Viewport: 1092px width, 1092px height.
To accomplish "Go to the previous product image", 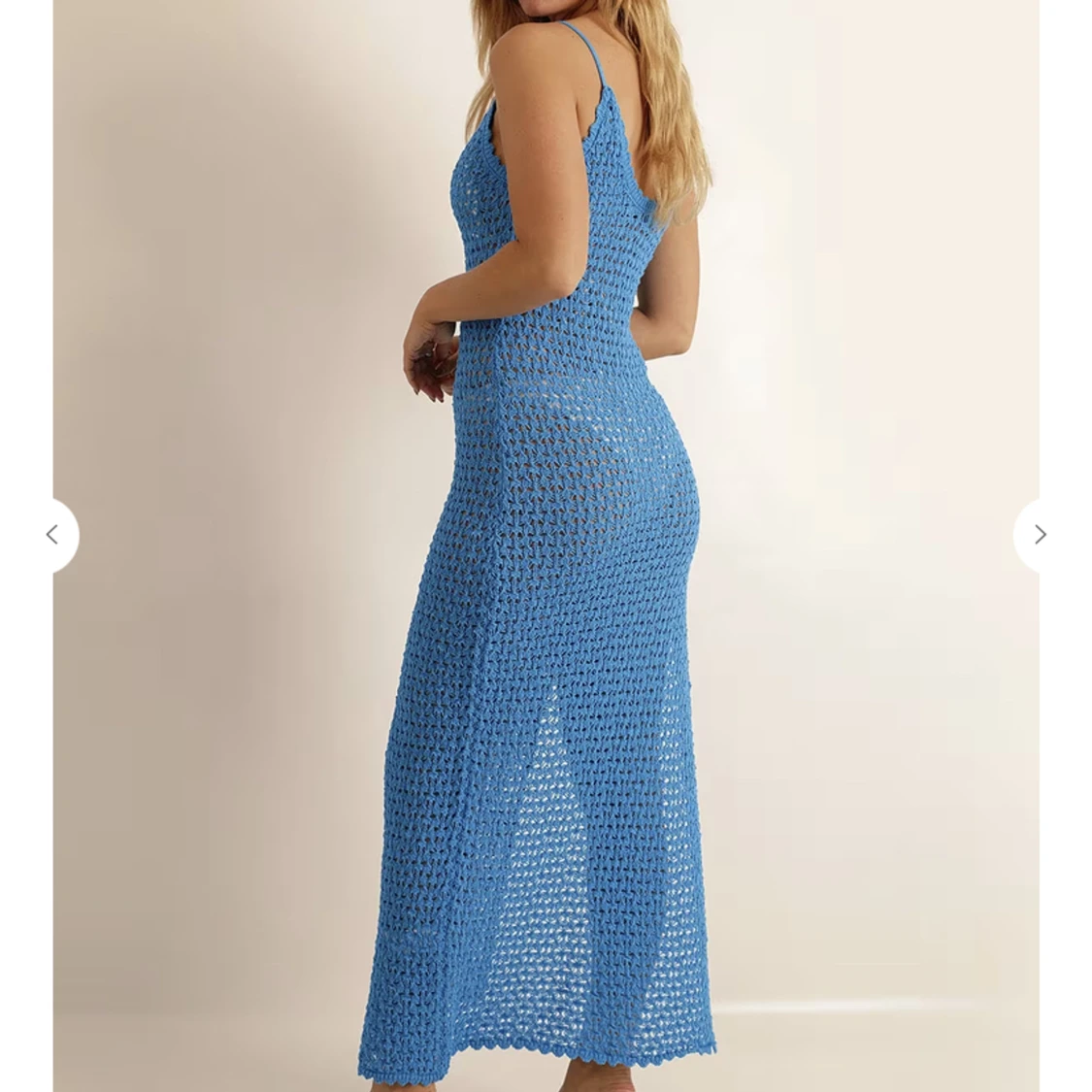I will point(53,535).
